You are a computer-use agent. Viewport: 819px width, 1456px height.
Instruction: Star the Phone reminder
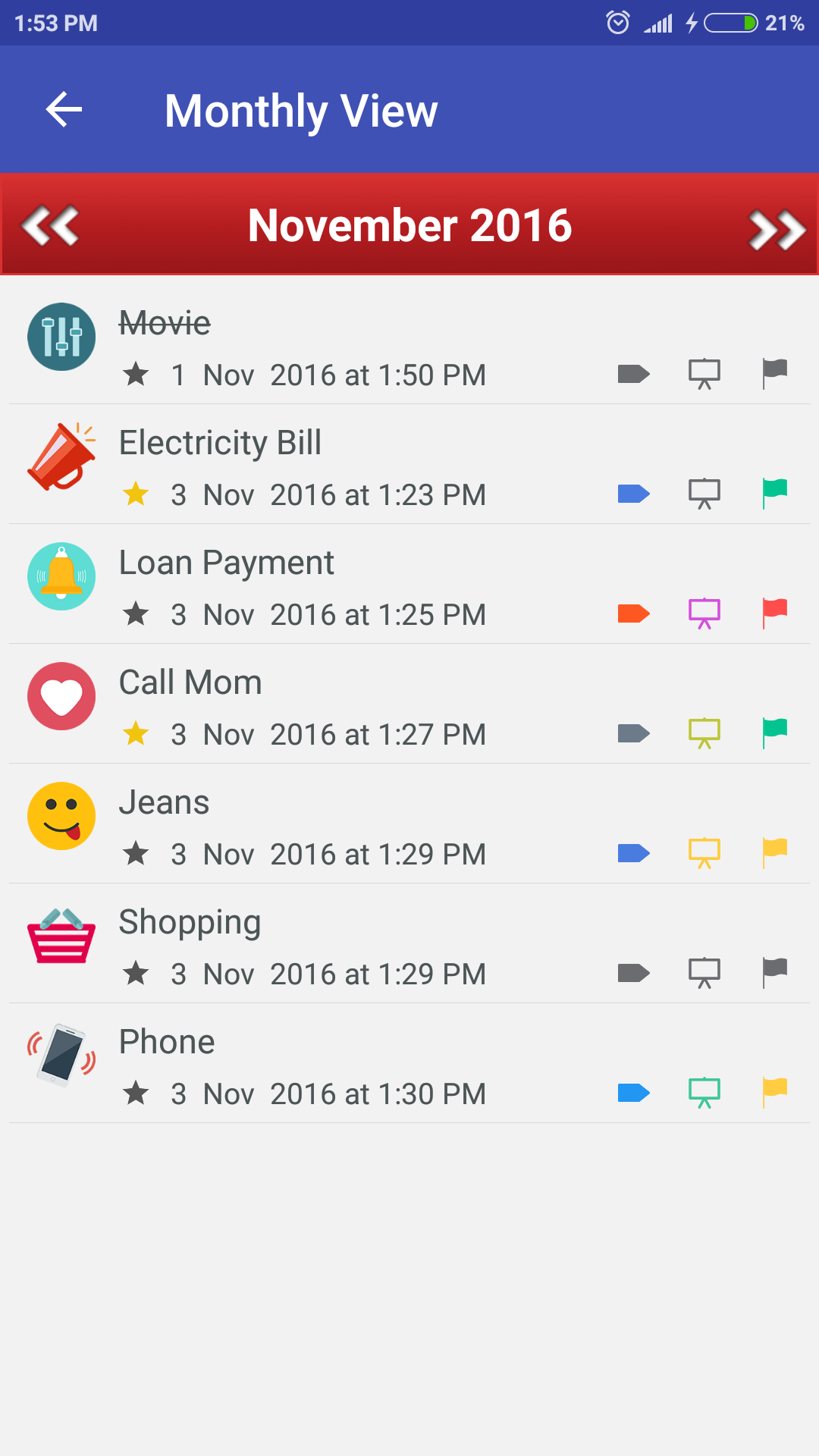[x=136, y=1093]
